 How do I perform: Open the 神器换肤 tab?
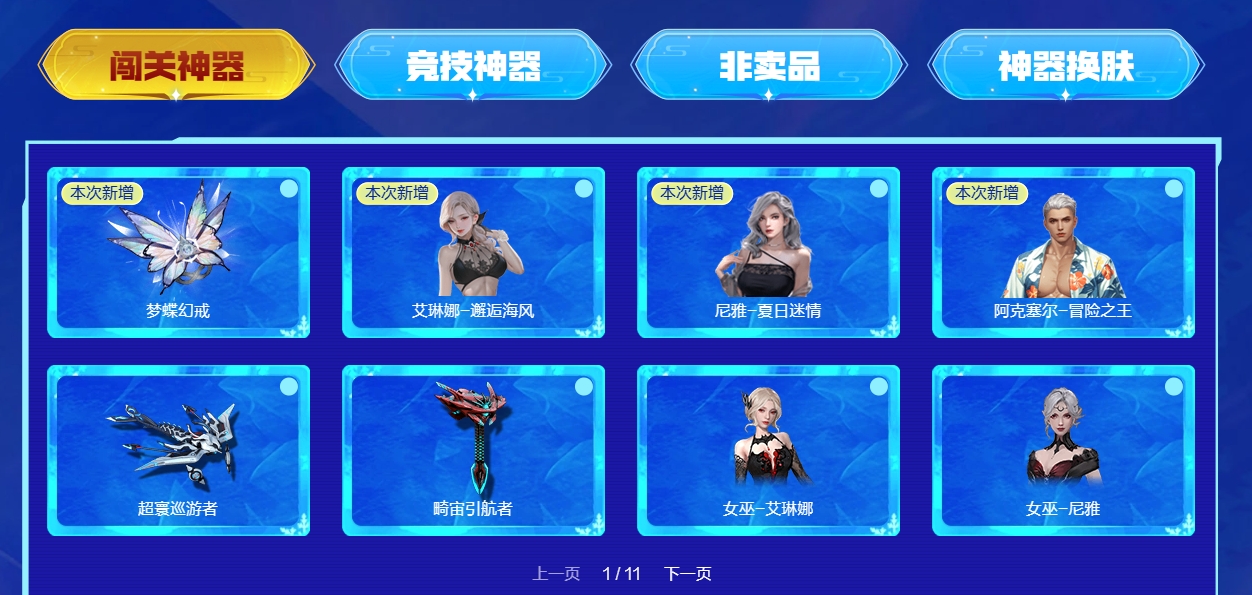(1066, 66)
